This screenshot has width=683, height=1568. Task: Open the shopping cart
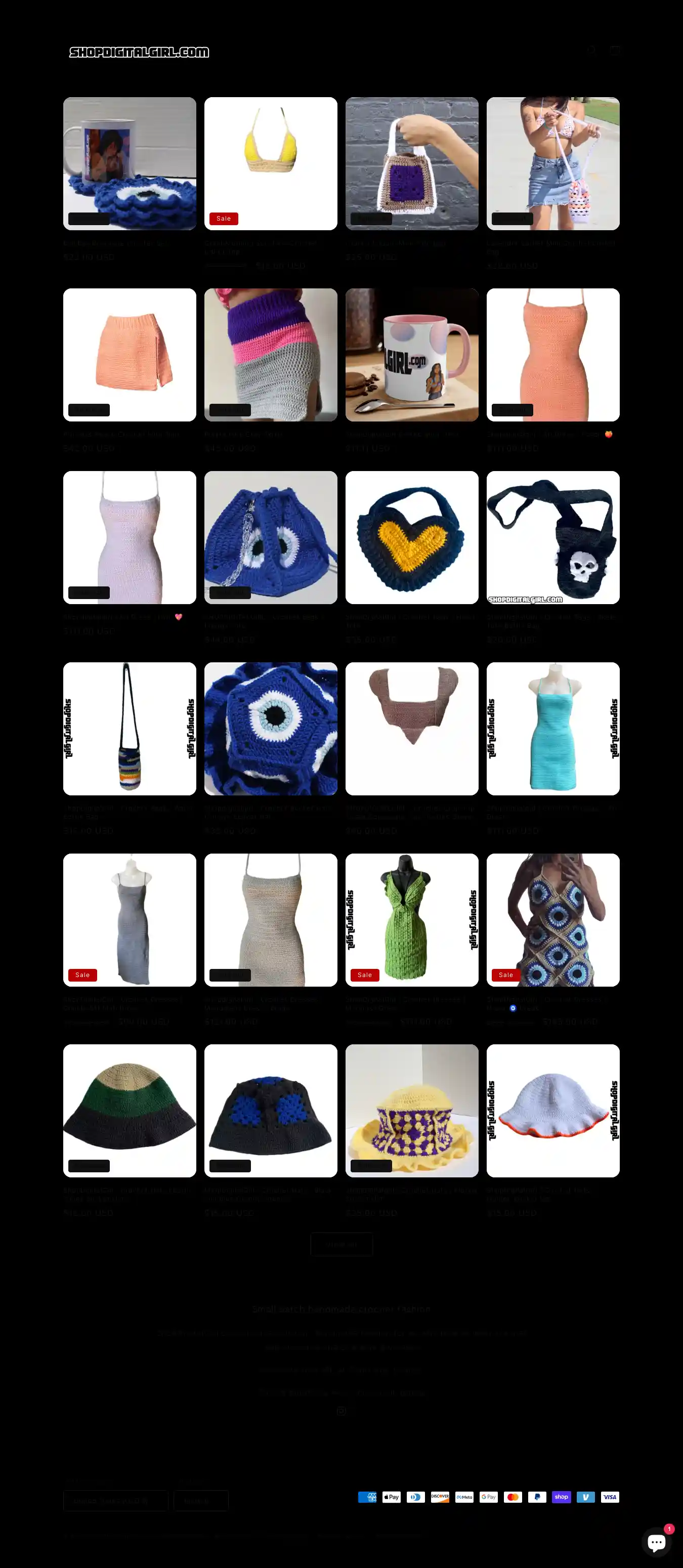(x=615, y=51)
